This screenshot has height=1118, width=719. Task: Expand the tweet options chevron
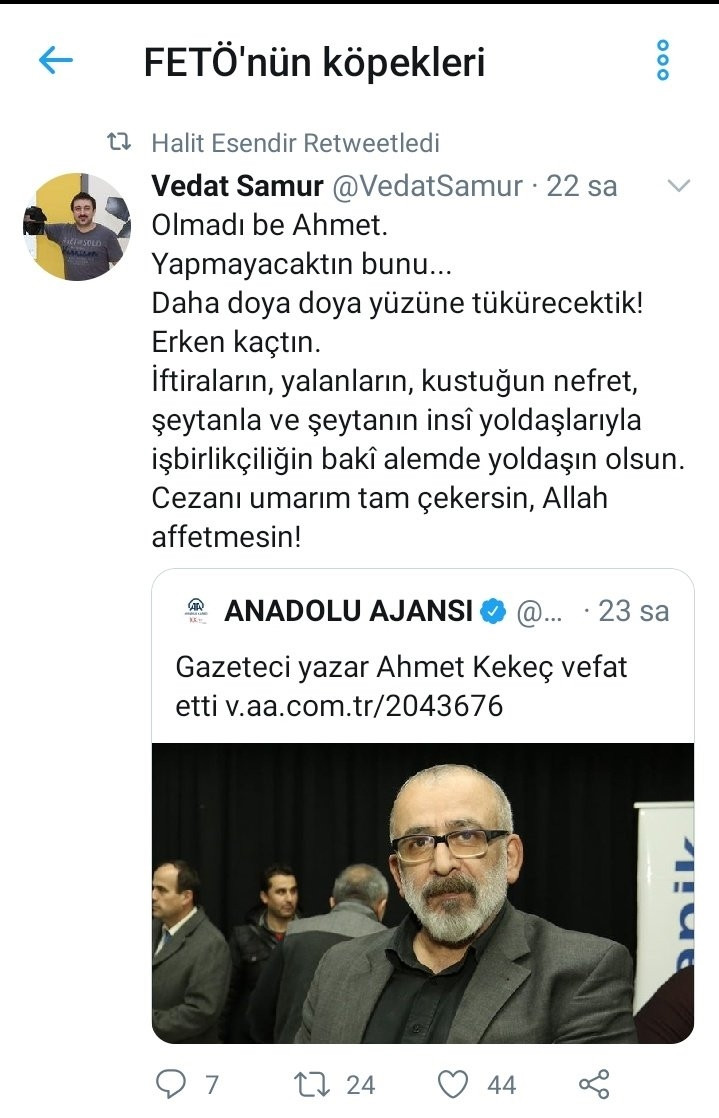(x=678, y=186)
